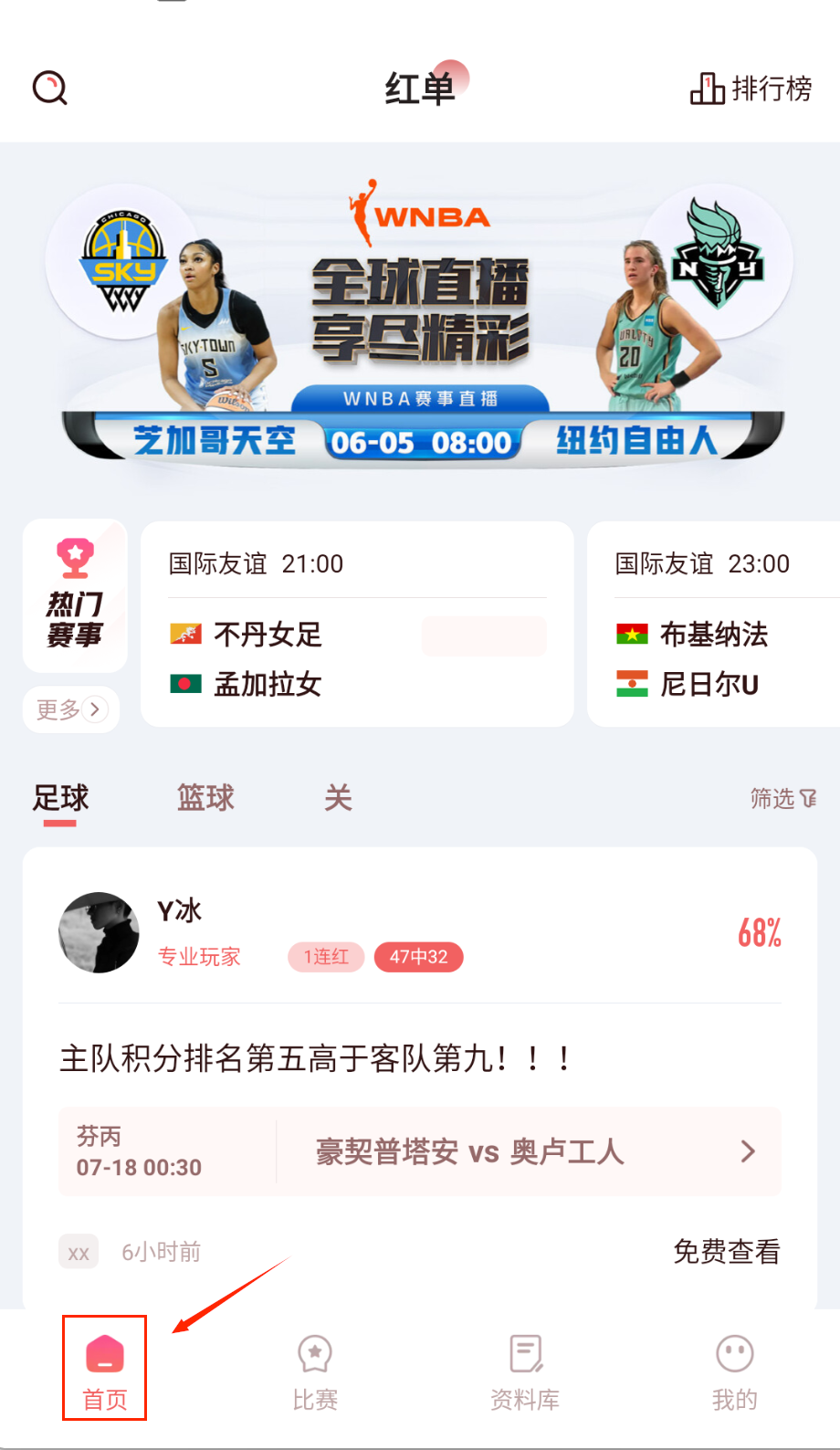The image size is (840, 1450).
Task: Open the search icon
Action: point(50,89)
